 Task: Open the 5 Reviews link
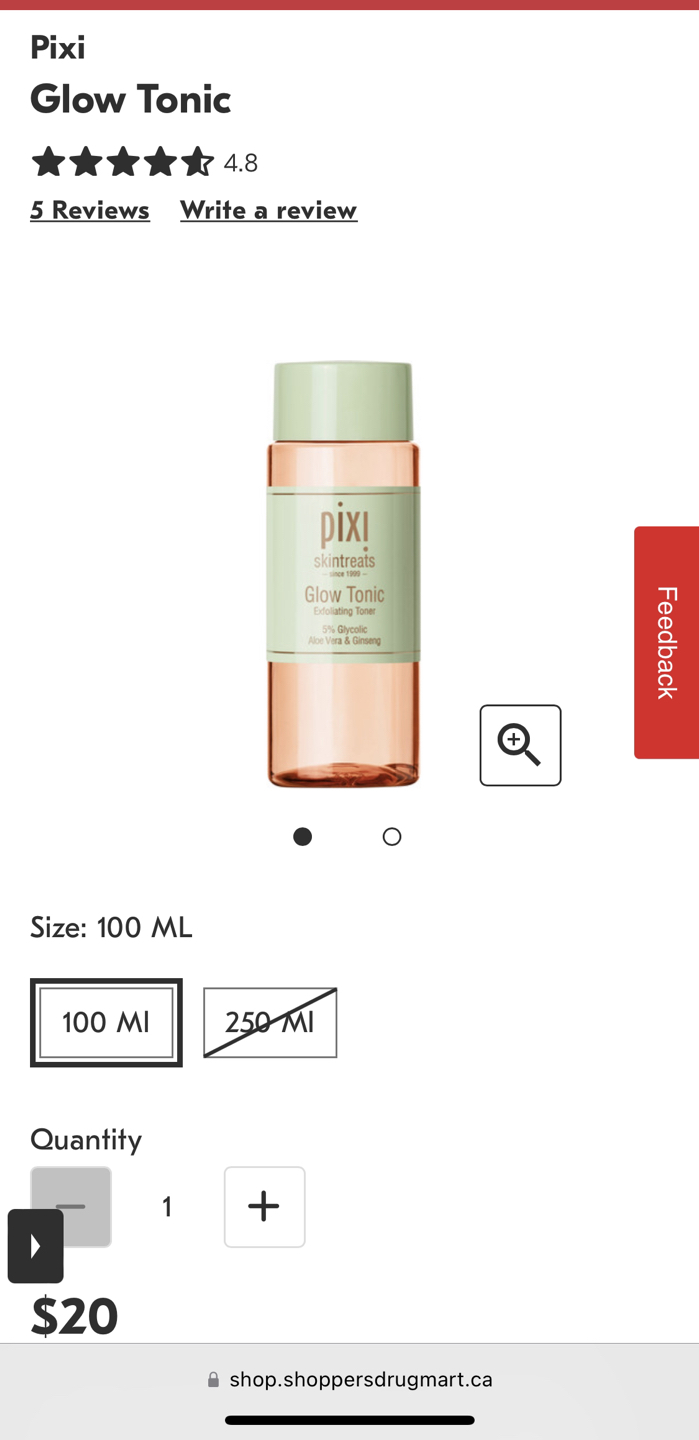[90, 210]
